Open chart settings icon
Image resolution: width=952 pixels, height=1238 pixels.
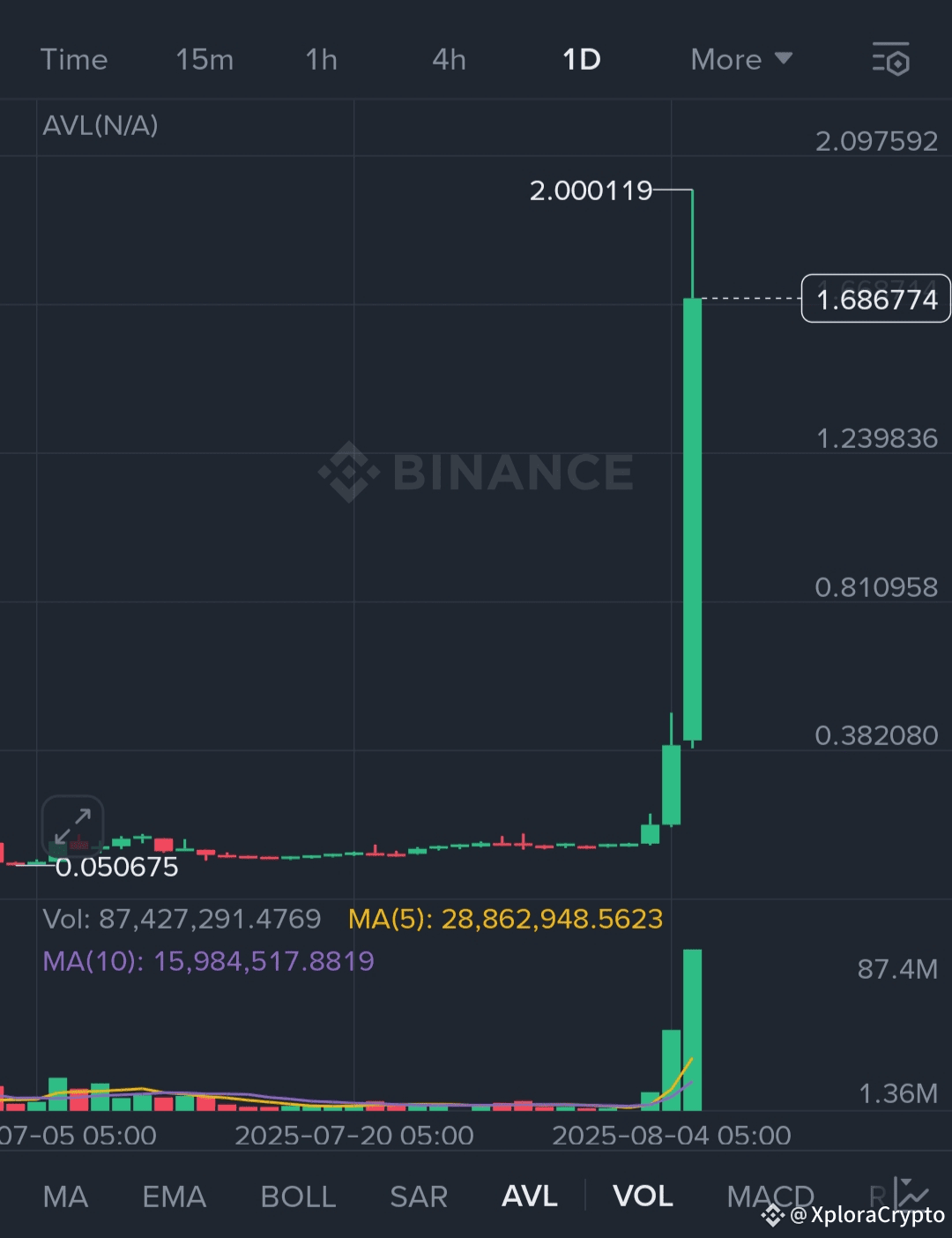890,59
